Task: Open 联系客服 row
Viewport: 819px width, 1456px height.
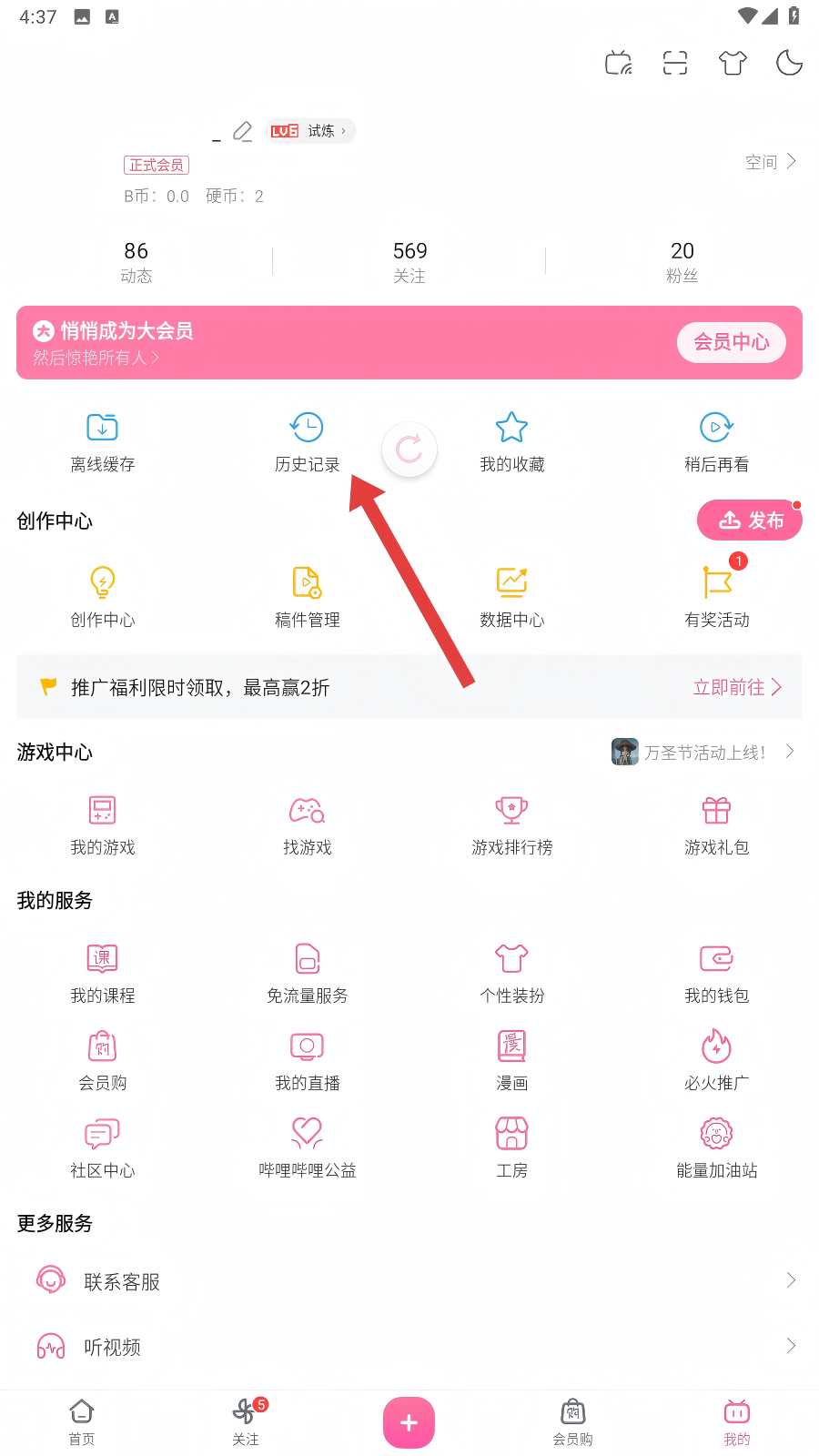Action: click(409, 1281)
